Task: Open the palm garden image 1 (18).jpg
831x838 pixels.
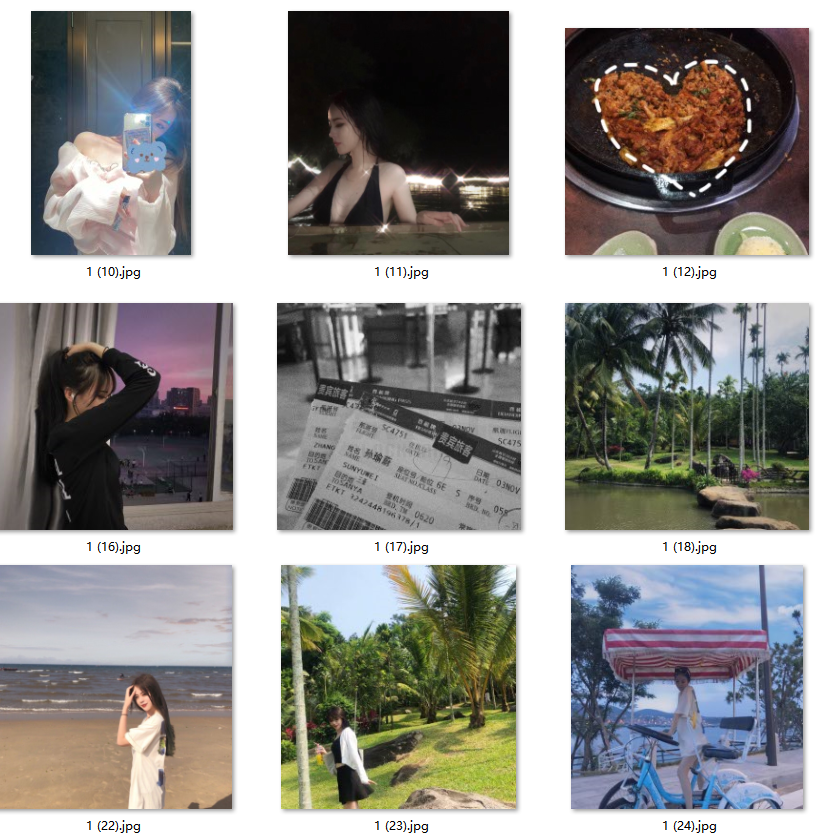Action: tap(687, 416)
